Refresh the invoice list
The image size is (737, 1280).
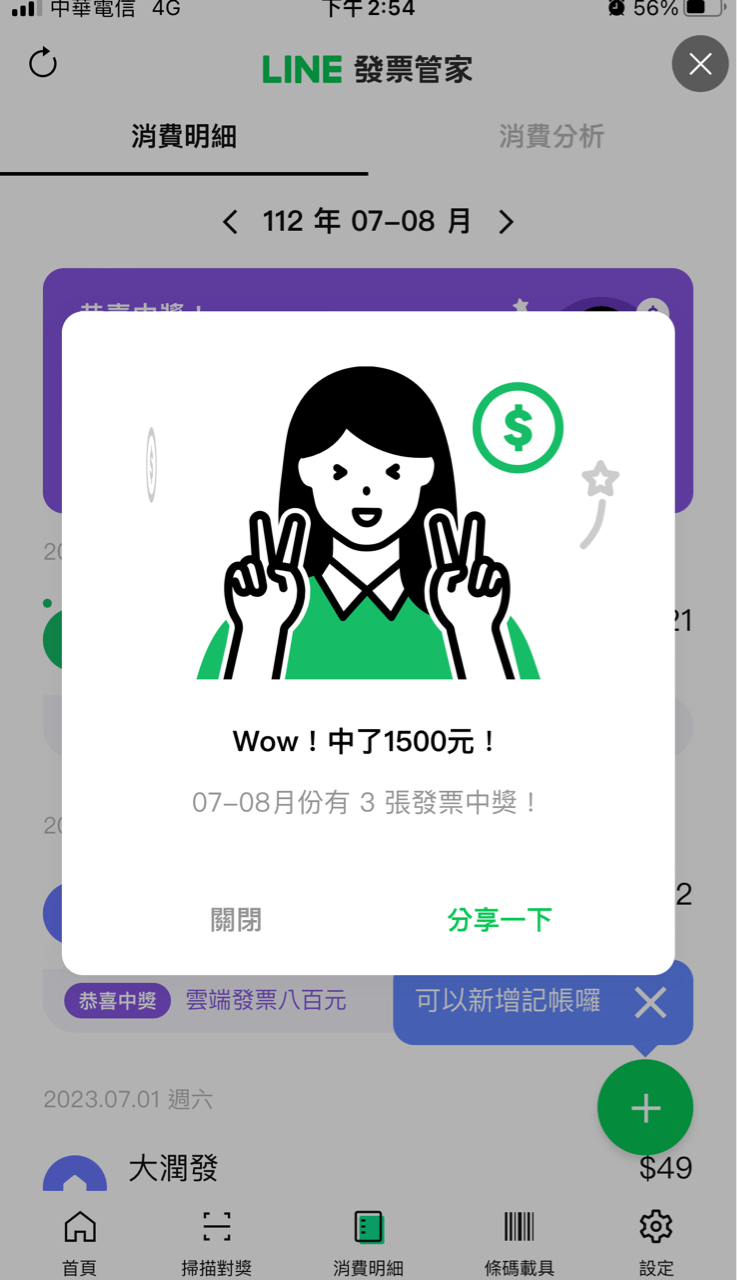coord(43,64)
